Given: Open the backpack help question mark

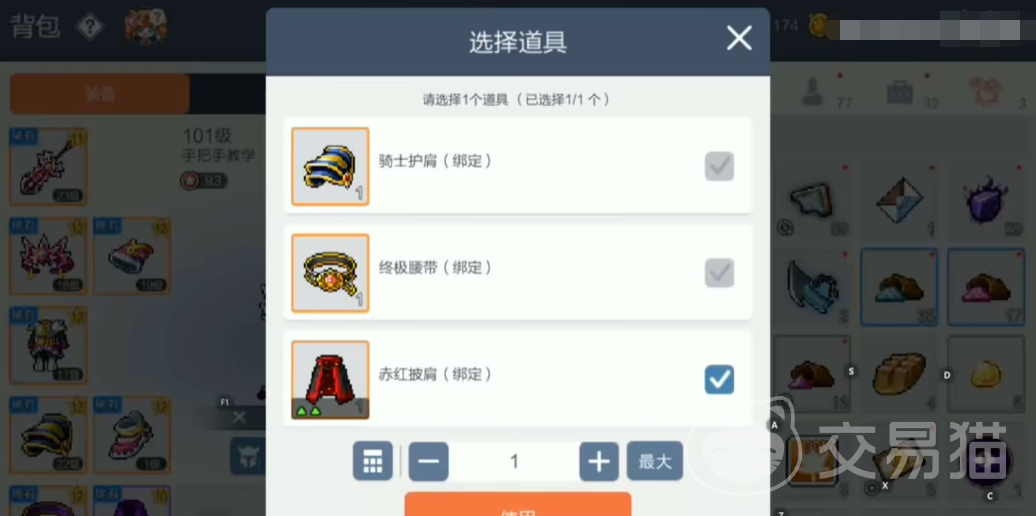Looking at the screenshot, I should tap(90, 26).
